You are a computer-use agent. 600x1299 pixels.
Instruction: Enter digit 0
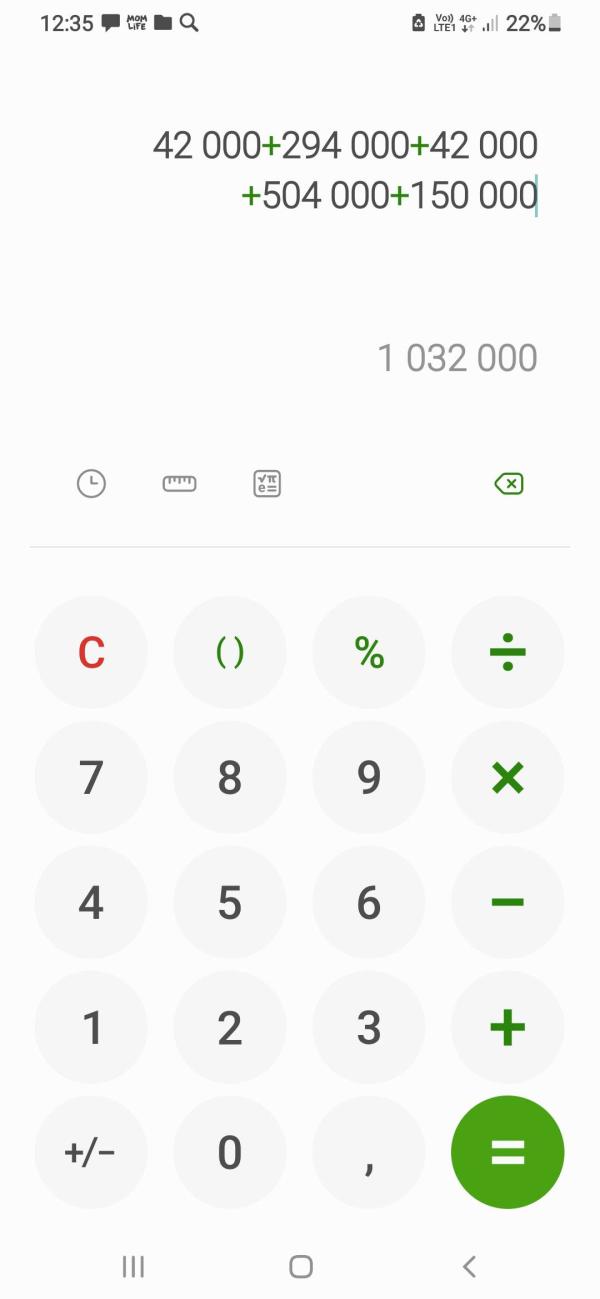click(230, 1152)
